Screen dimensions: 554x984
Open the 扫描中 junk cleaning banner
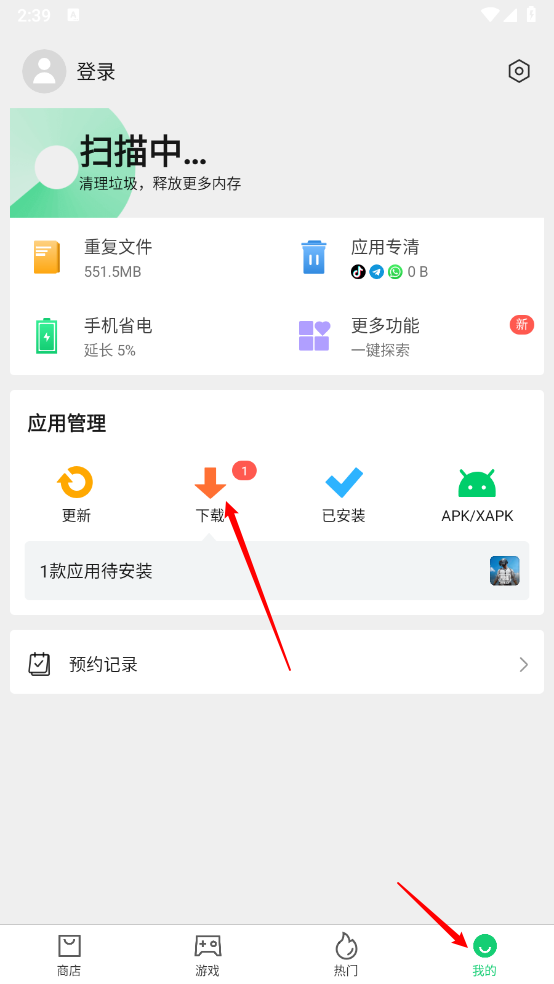point(277,163)
